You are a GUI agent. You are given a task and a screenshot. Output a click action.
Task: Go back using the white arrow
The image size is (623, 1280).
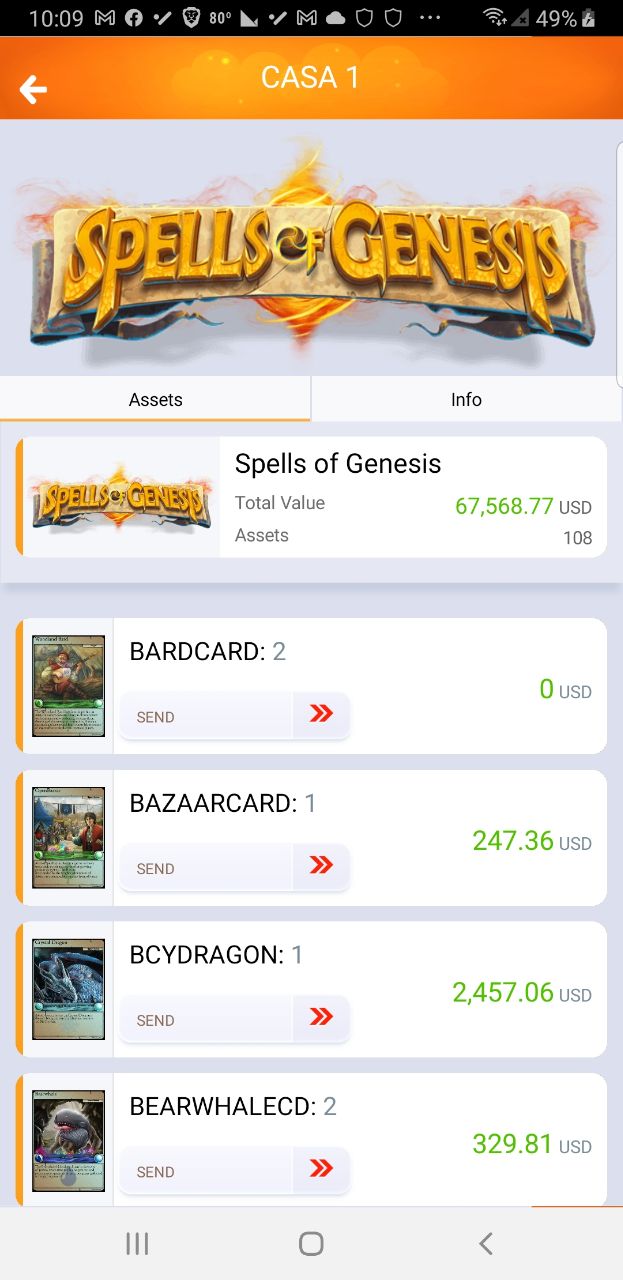pos(33,90)
